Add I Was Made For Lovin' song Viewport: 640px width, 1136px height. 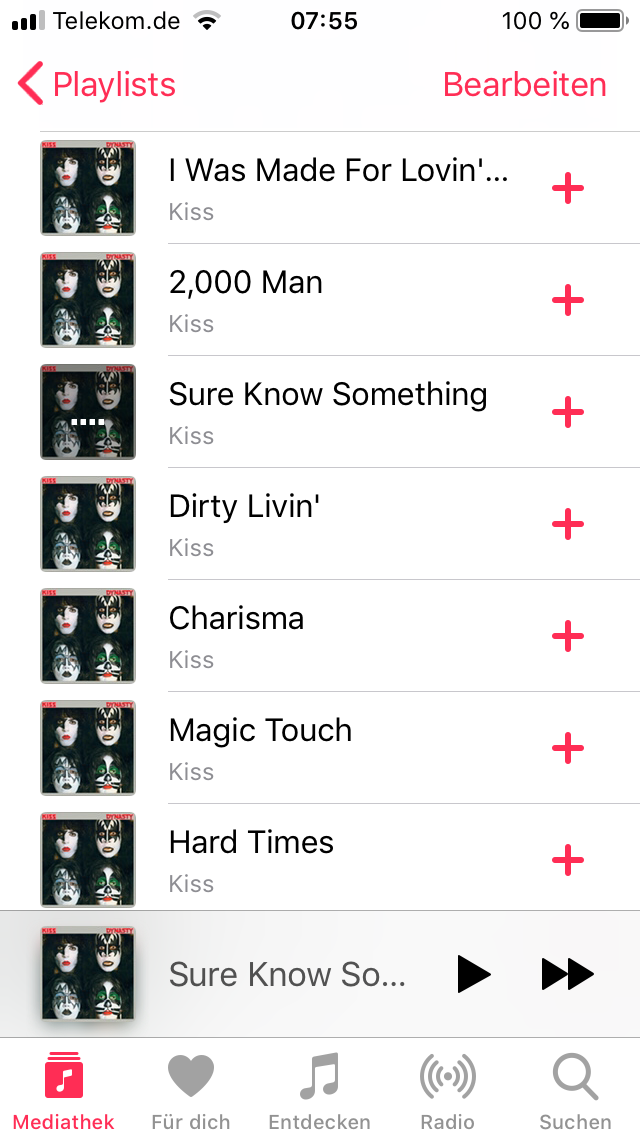click(567, 188)
